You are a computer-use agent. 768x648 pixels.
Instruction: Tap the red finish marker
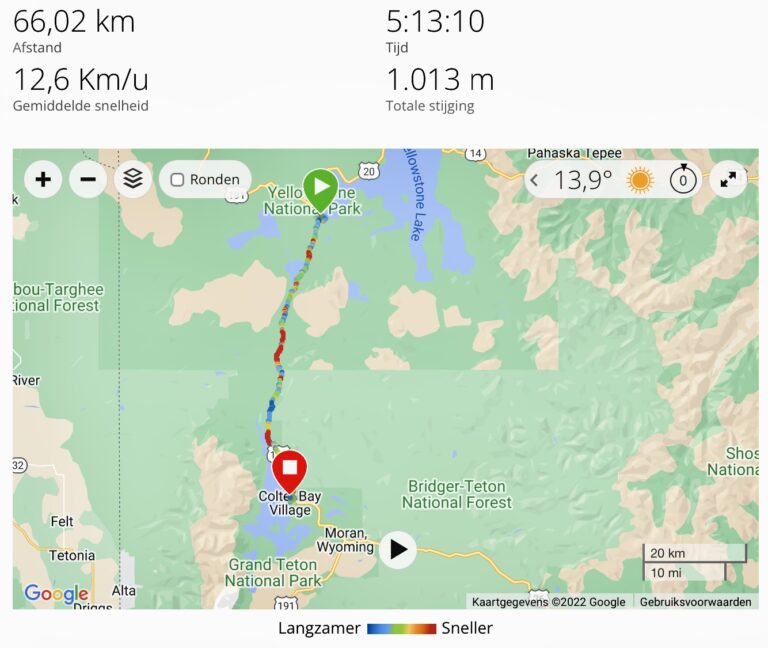tap(290, 469)
